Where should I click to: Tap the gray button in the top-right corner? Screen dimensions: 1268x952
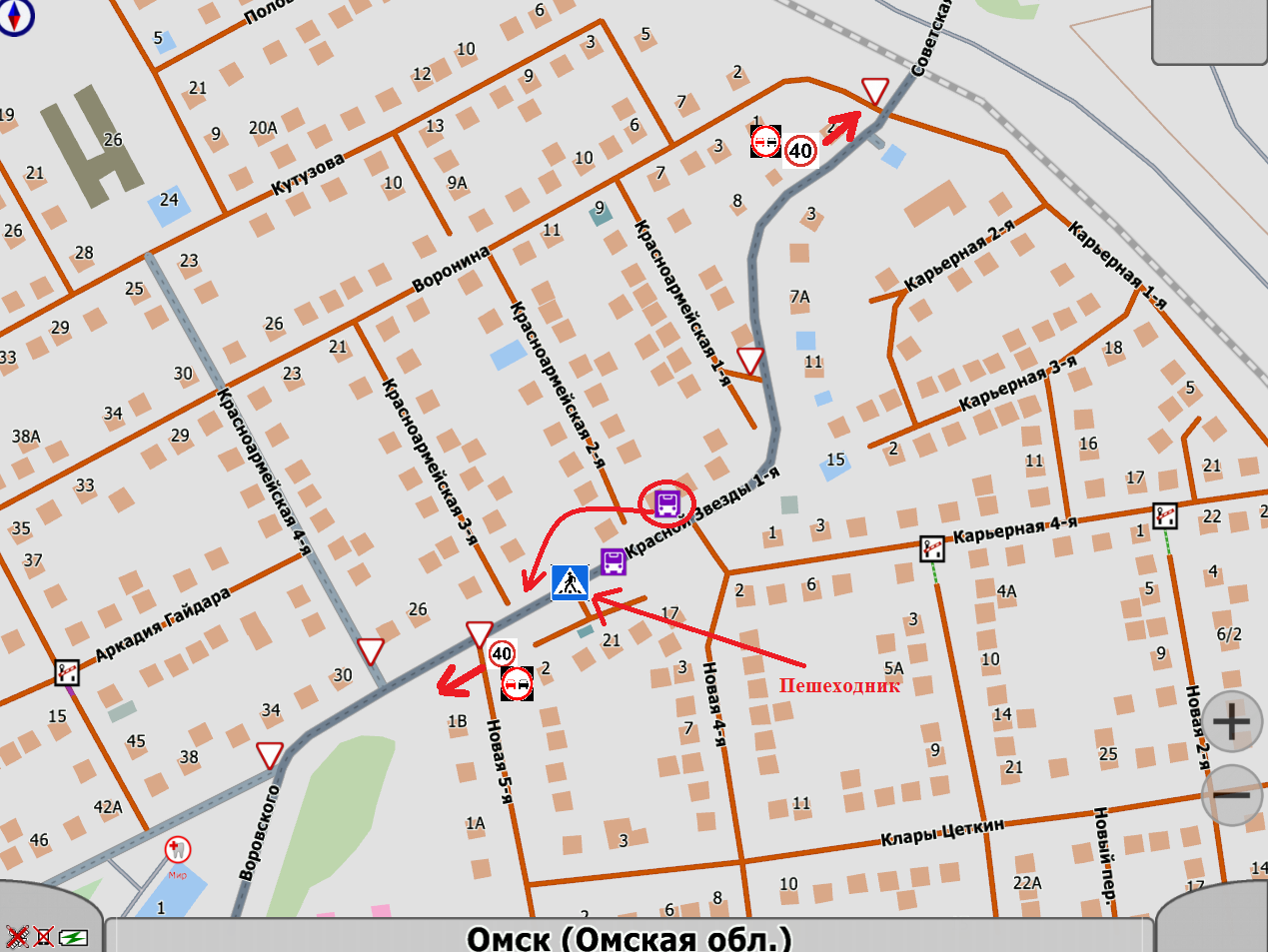[1210, 30]
